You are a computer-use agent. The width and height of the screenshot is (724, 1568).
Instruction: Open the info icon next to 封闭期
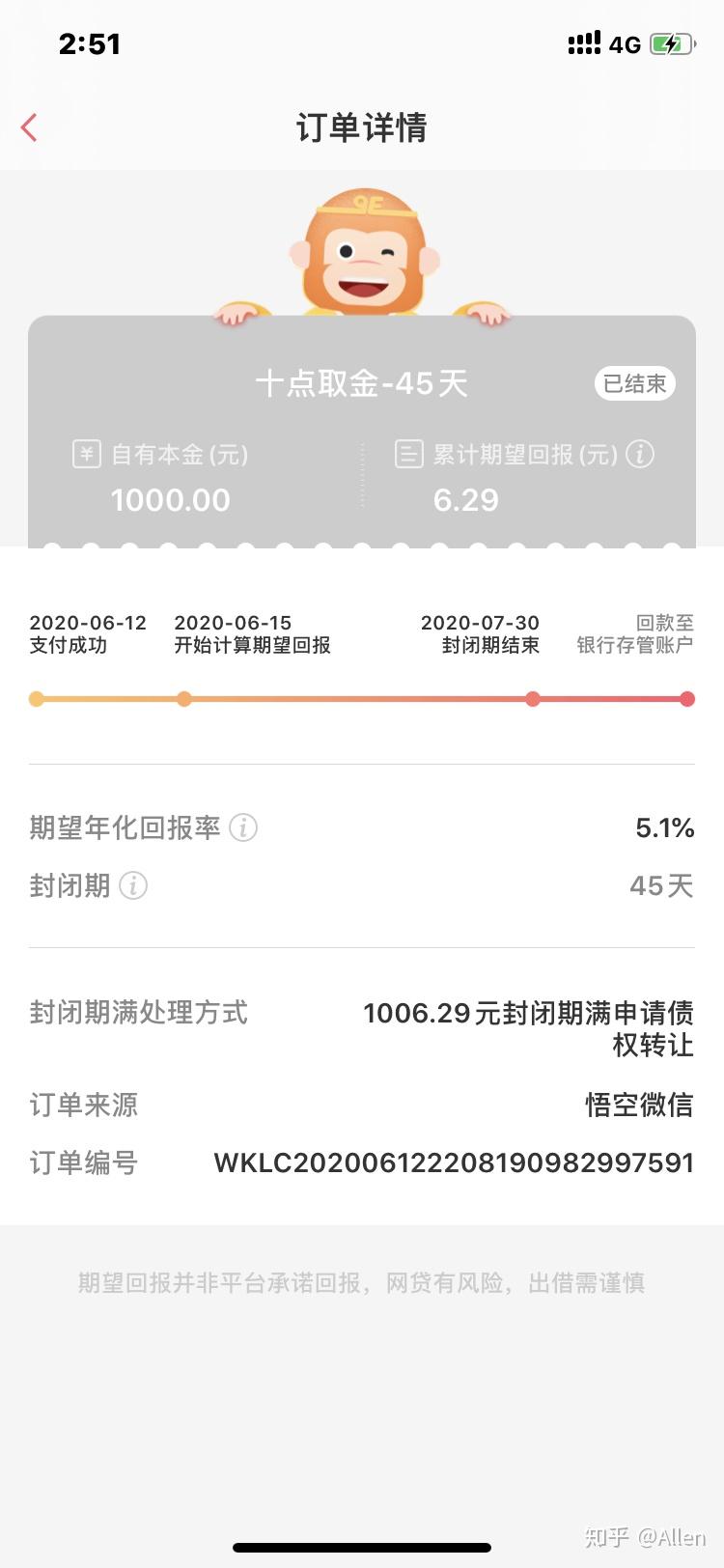133,886
